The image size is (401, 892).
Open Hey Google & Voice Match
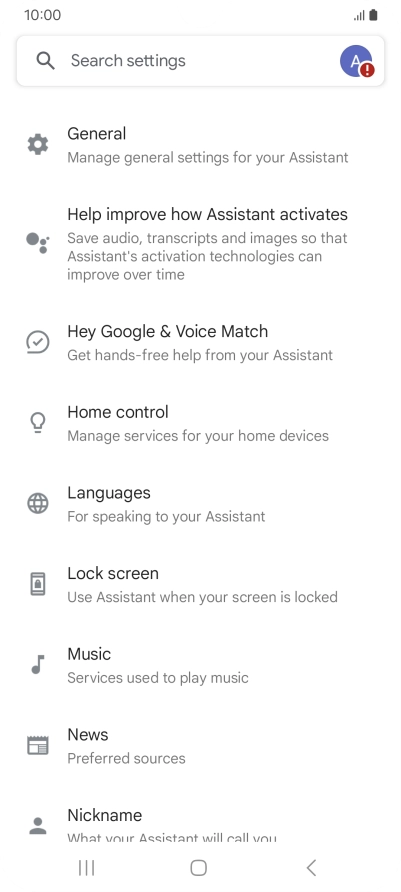[200, 342]
